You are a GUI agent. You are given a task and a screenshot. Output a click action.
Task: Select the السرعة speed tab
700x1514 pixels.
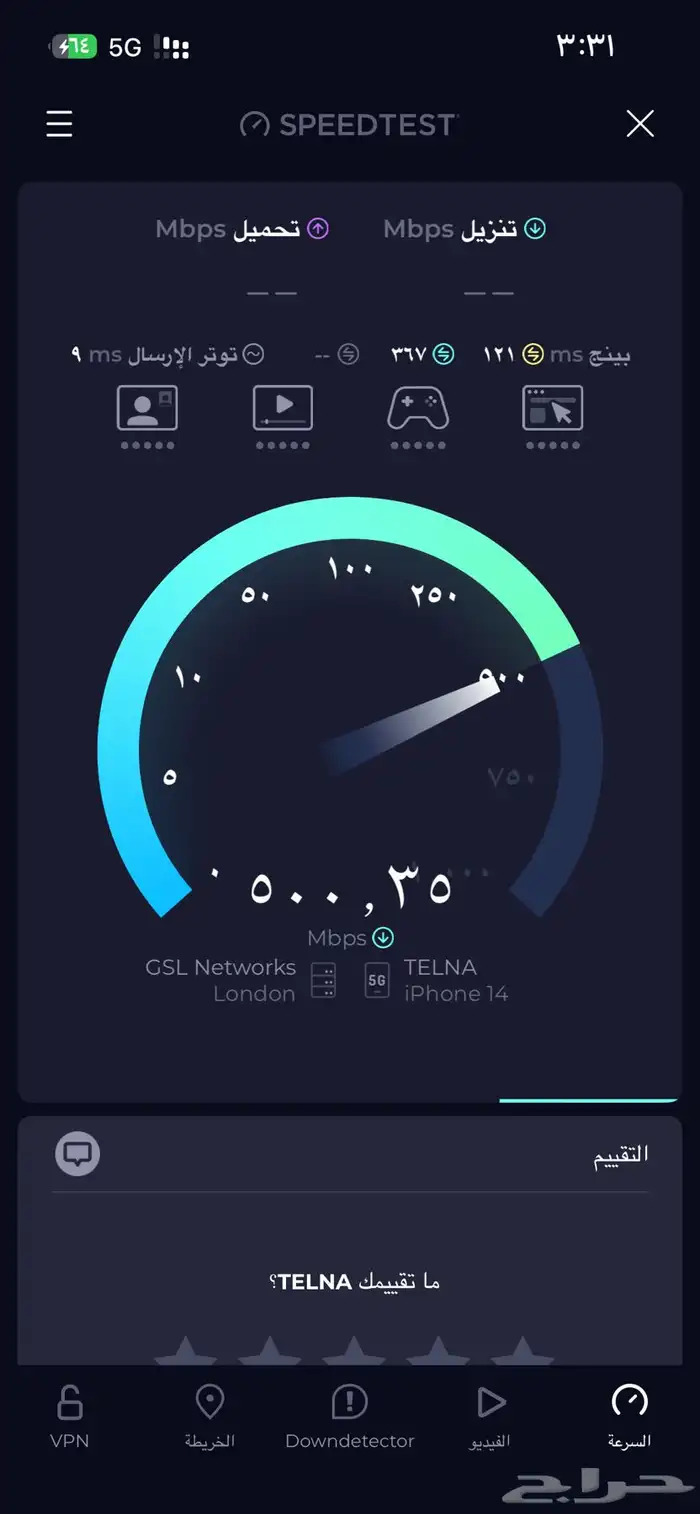click(x=629, y=1416)
